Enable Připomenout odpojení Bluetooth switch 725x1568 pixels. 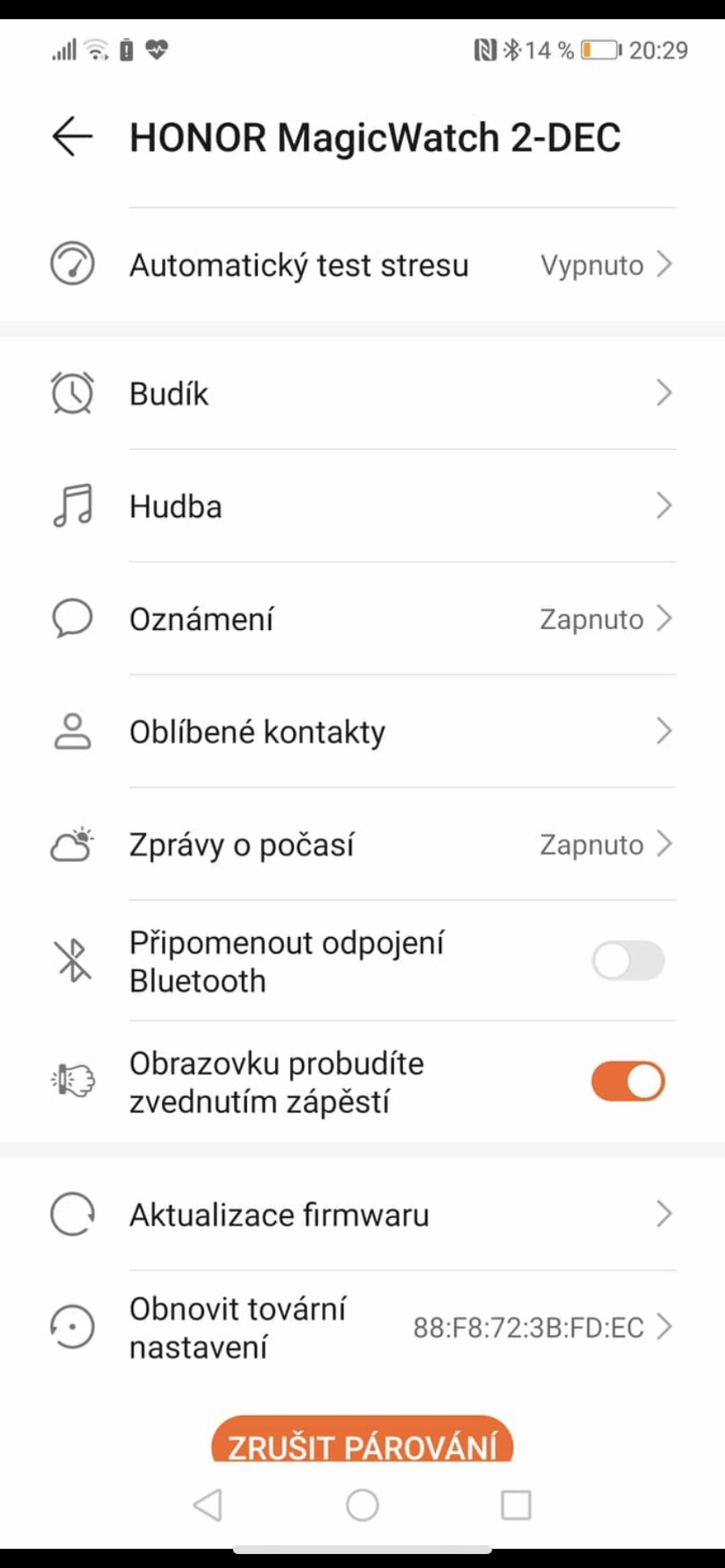(628, 962)
